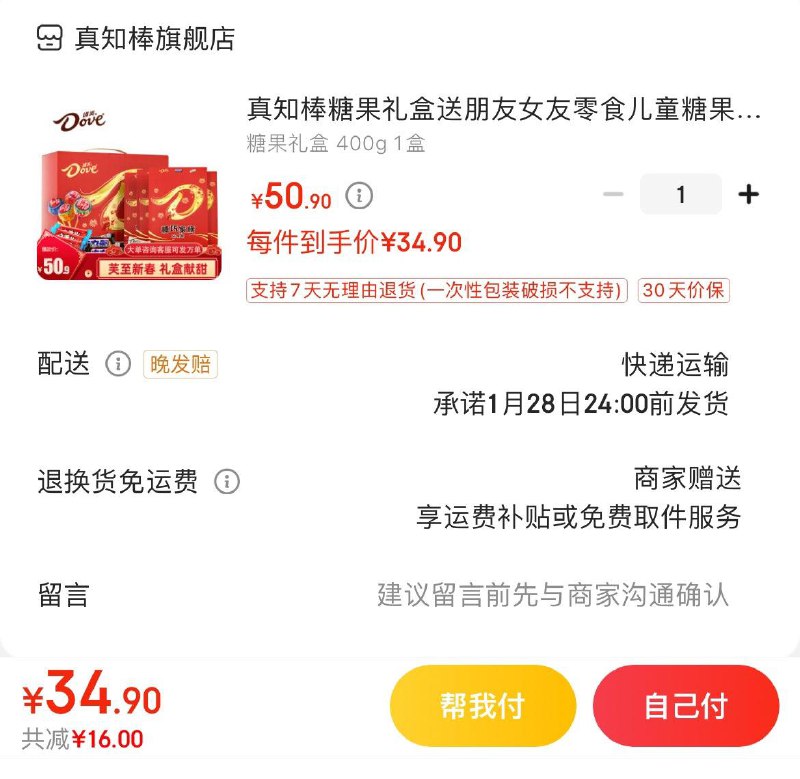Decrease quantity with the minus button
This screenshot has height=779, width=800.
pyautogui.click(x=613, y=194)
